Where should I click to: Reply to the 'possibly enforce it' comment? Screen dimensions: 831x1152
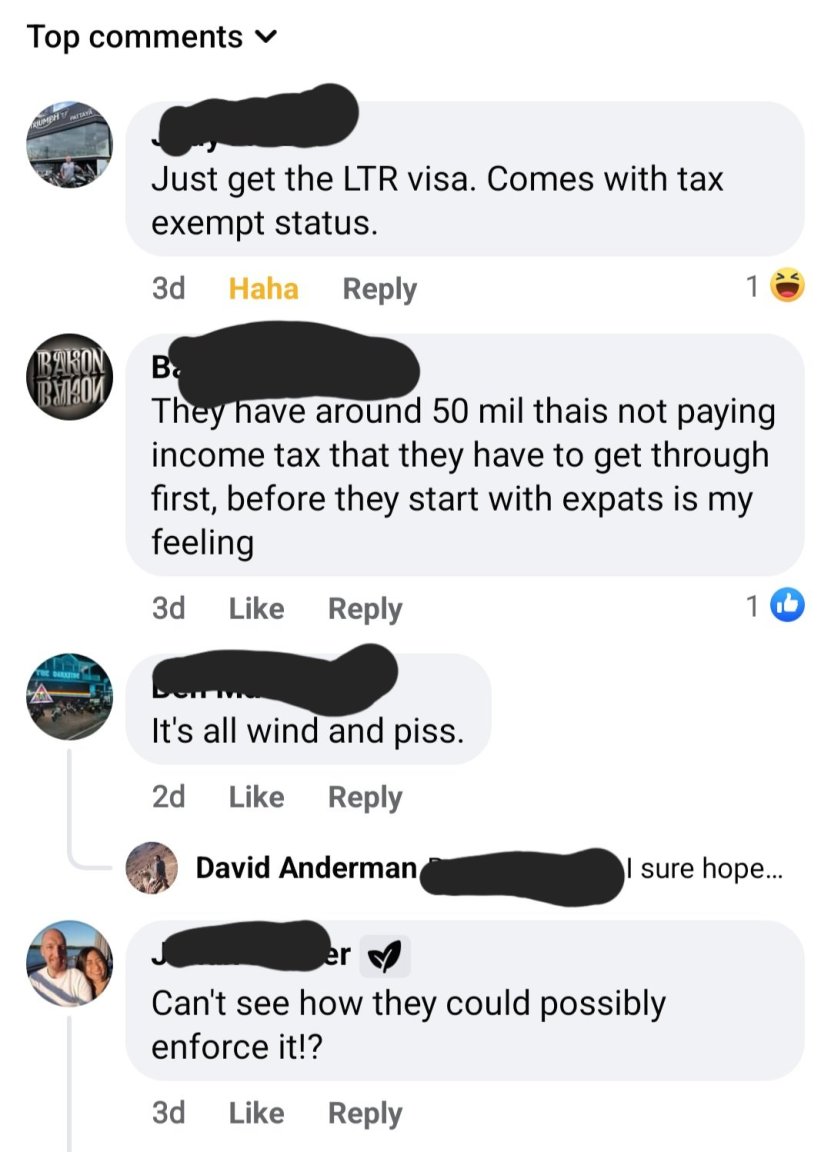tap(365, 1113)
